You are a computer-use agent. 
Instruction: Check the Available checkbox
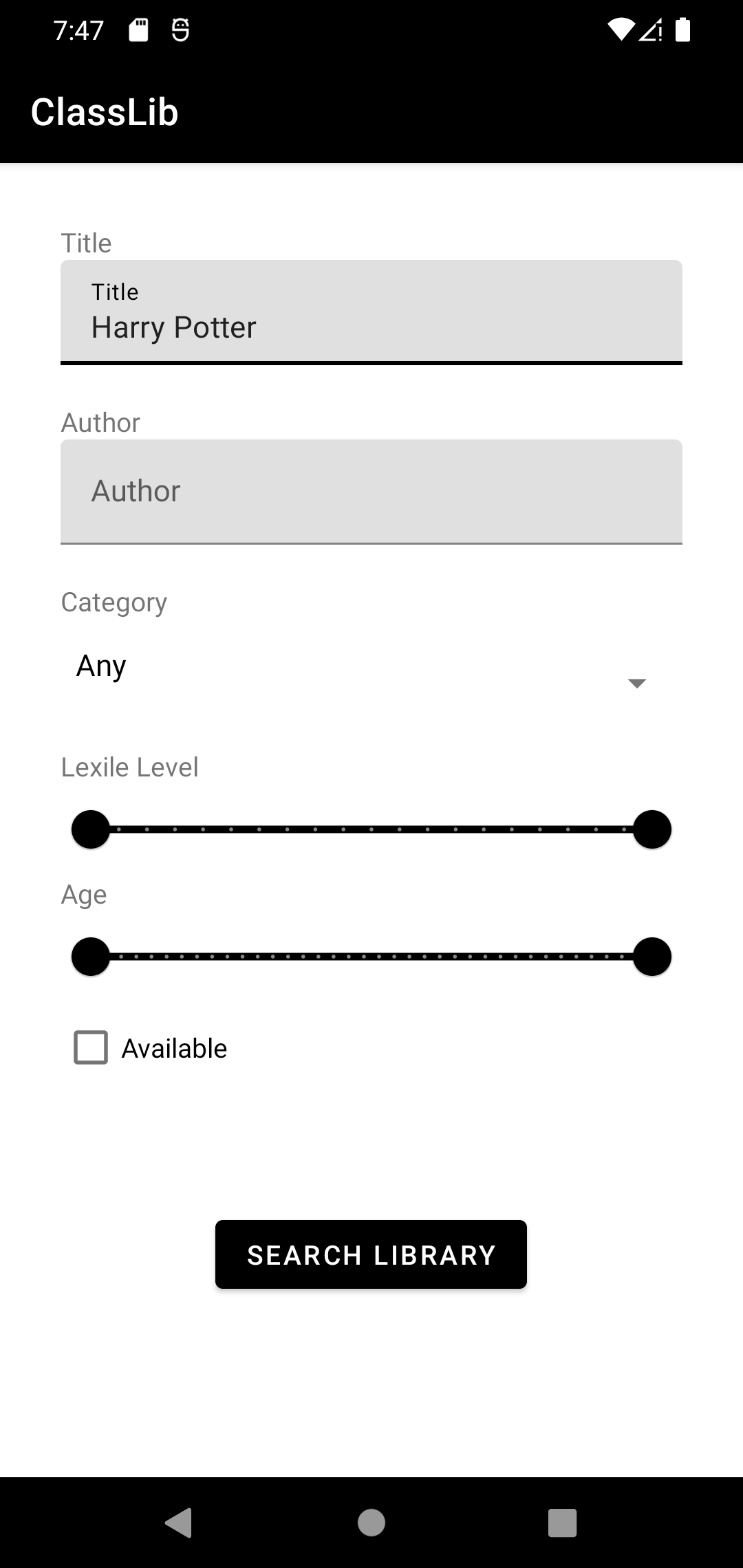pyautogui.click(x=91, y=1047)
